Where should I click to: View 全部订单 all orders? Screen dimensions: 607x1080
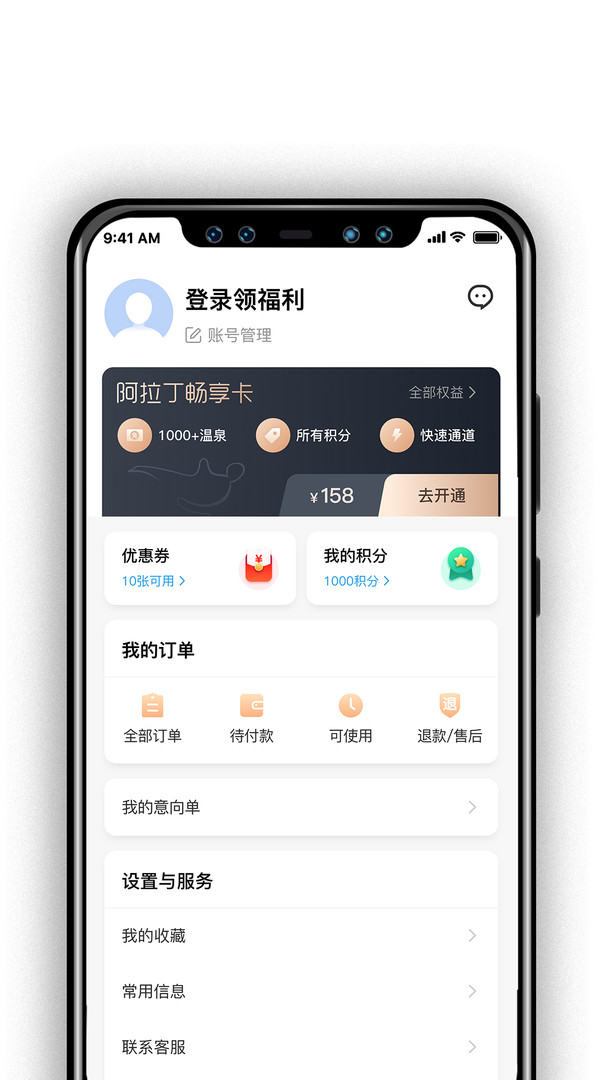coord(152,718)
